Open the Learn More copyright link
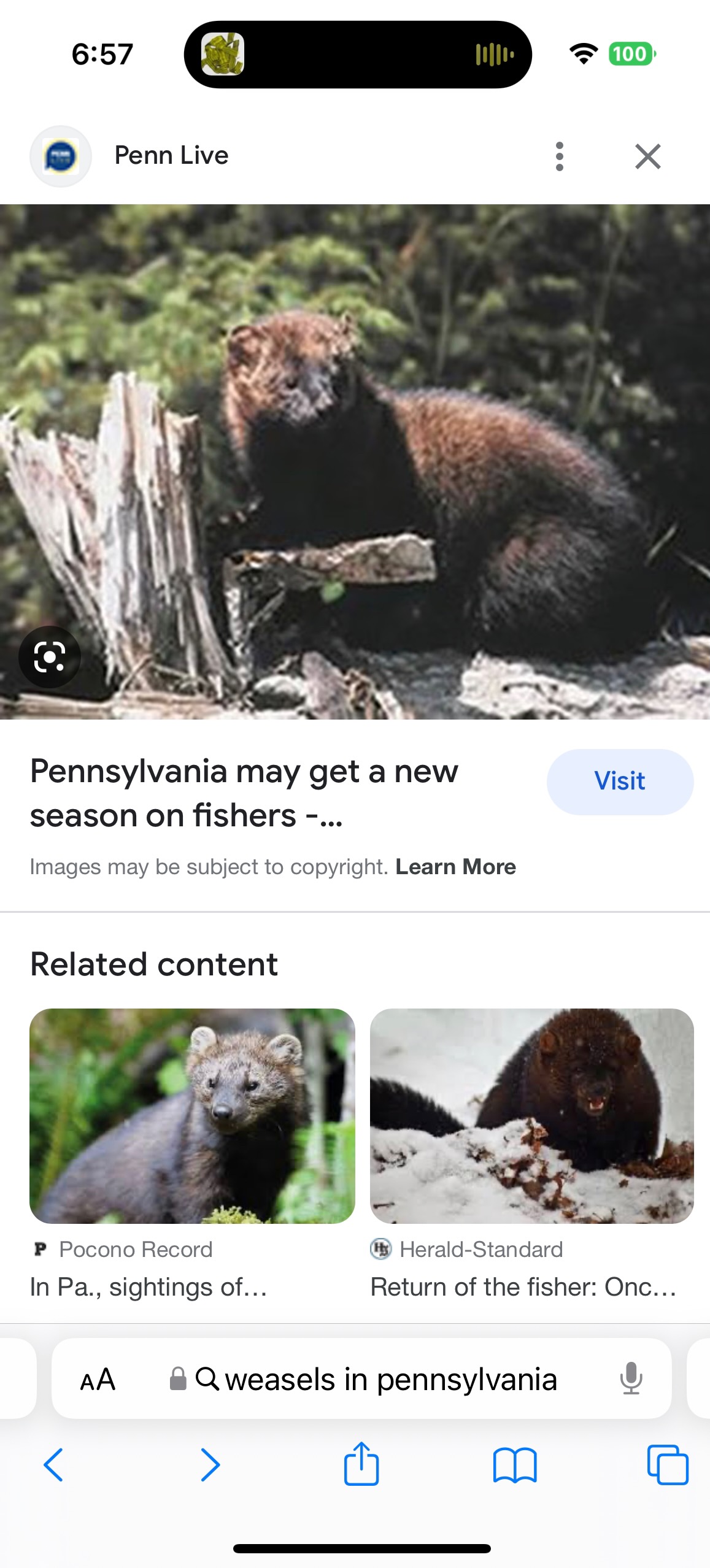710x1568 pixels. 455,867
